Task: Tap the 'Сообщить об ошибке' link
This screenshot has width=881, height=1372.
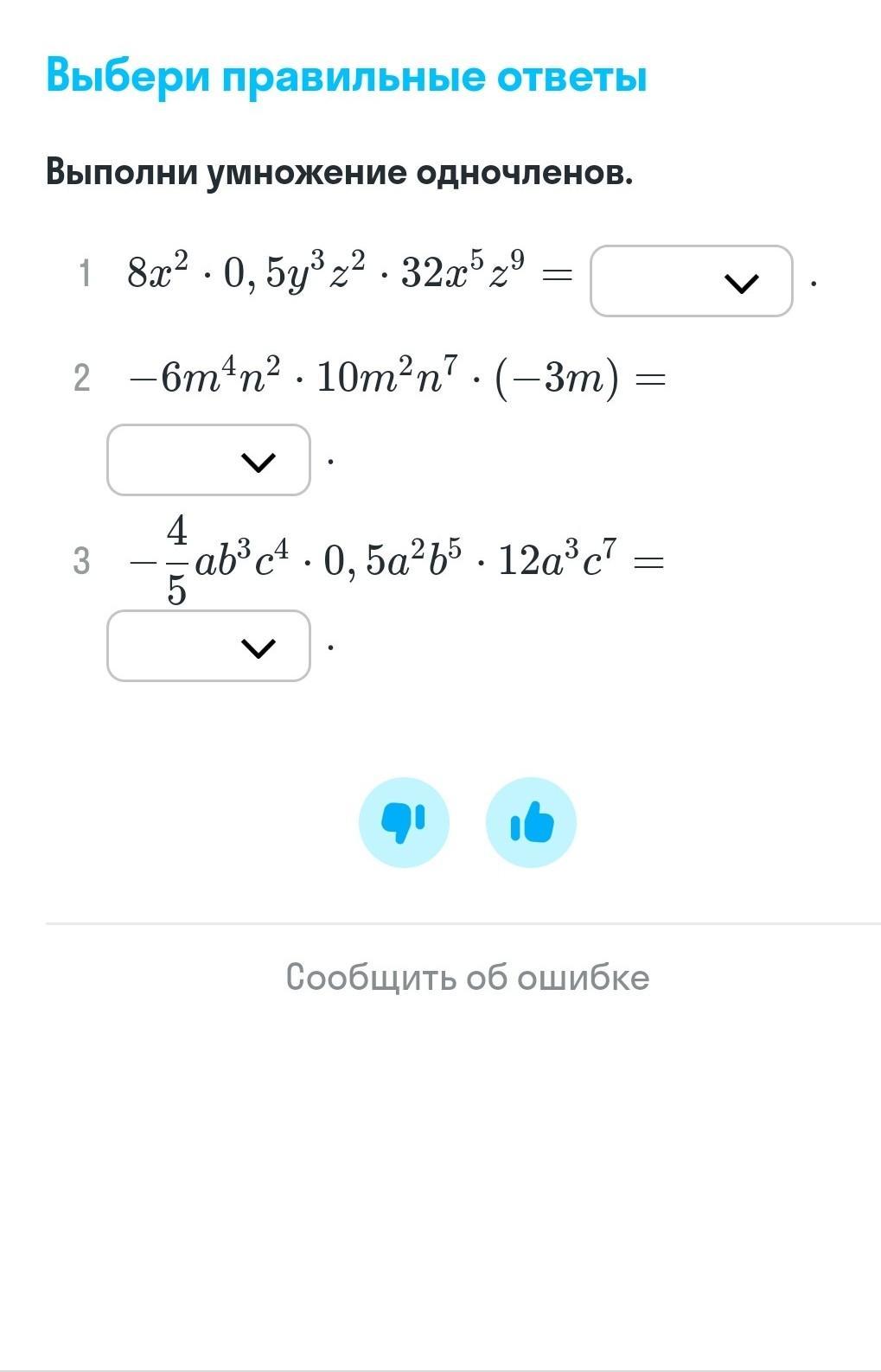Action: [467, 977]
